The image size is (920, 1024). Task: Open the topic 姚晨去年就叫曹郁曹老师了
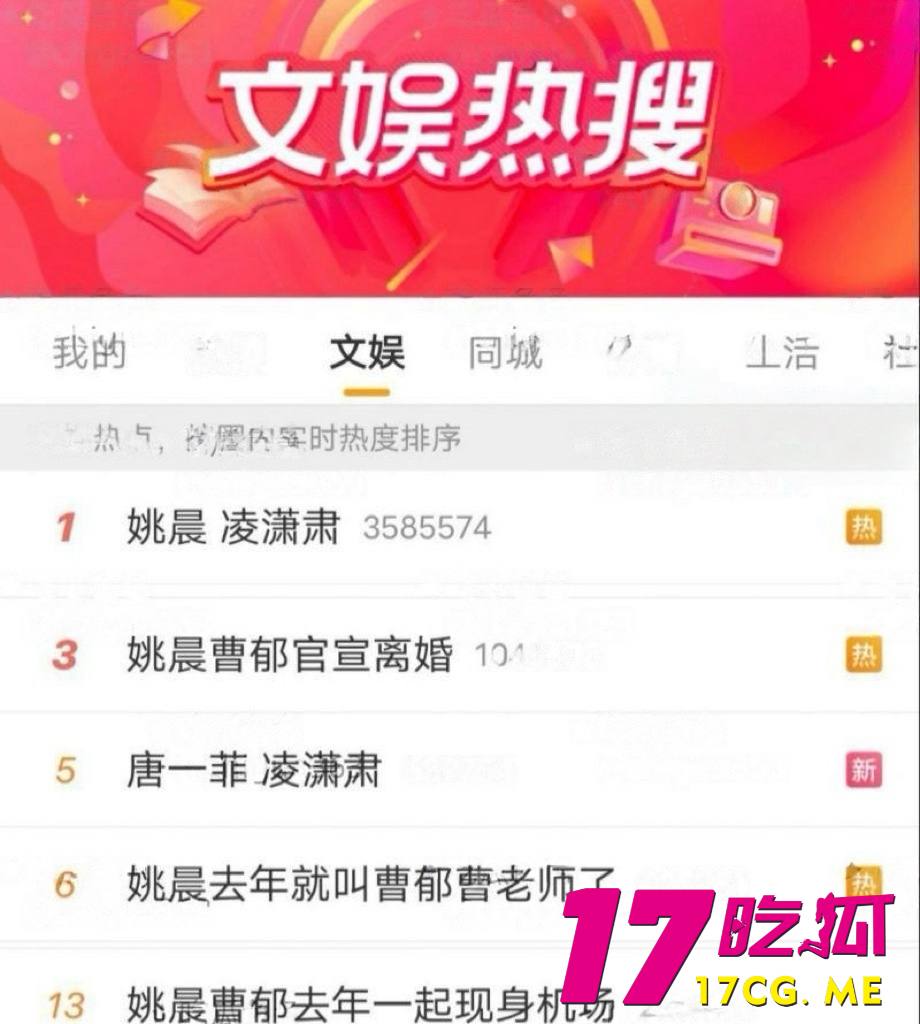click(x=370, y=885)
